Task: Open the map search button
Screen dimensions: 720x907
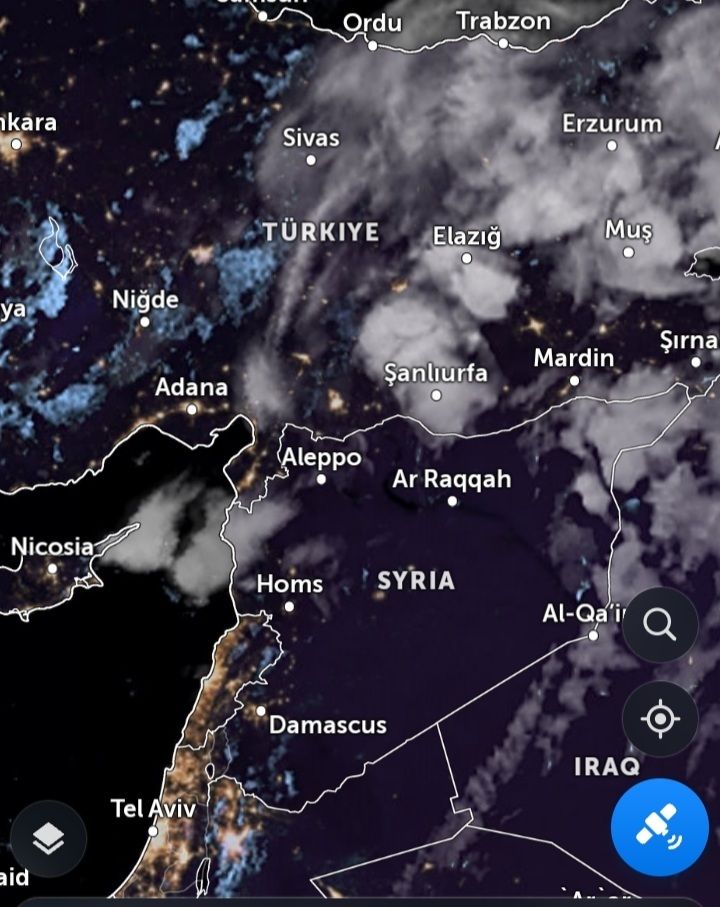Action: pos(660,624)
